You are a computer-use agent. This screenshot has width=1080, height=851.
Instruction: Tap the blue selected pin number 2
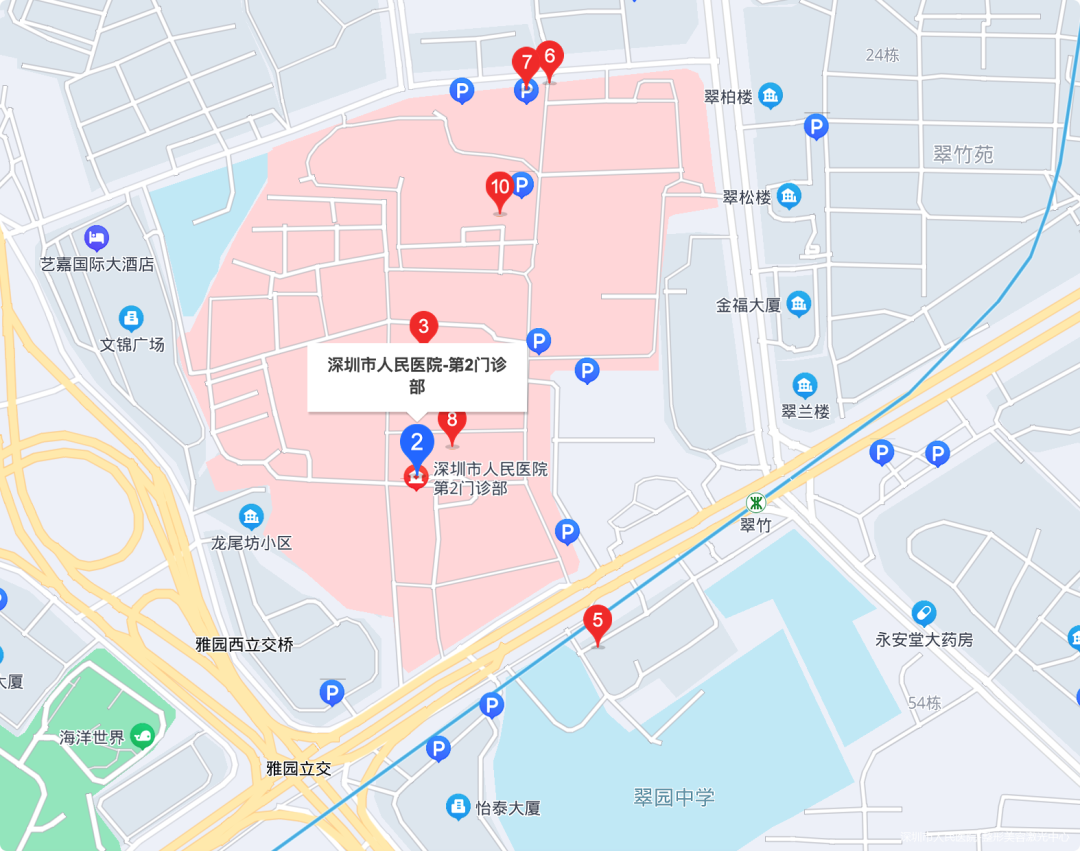(417, 442)
